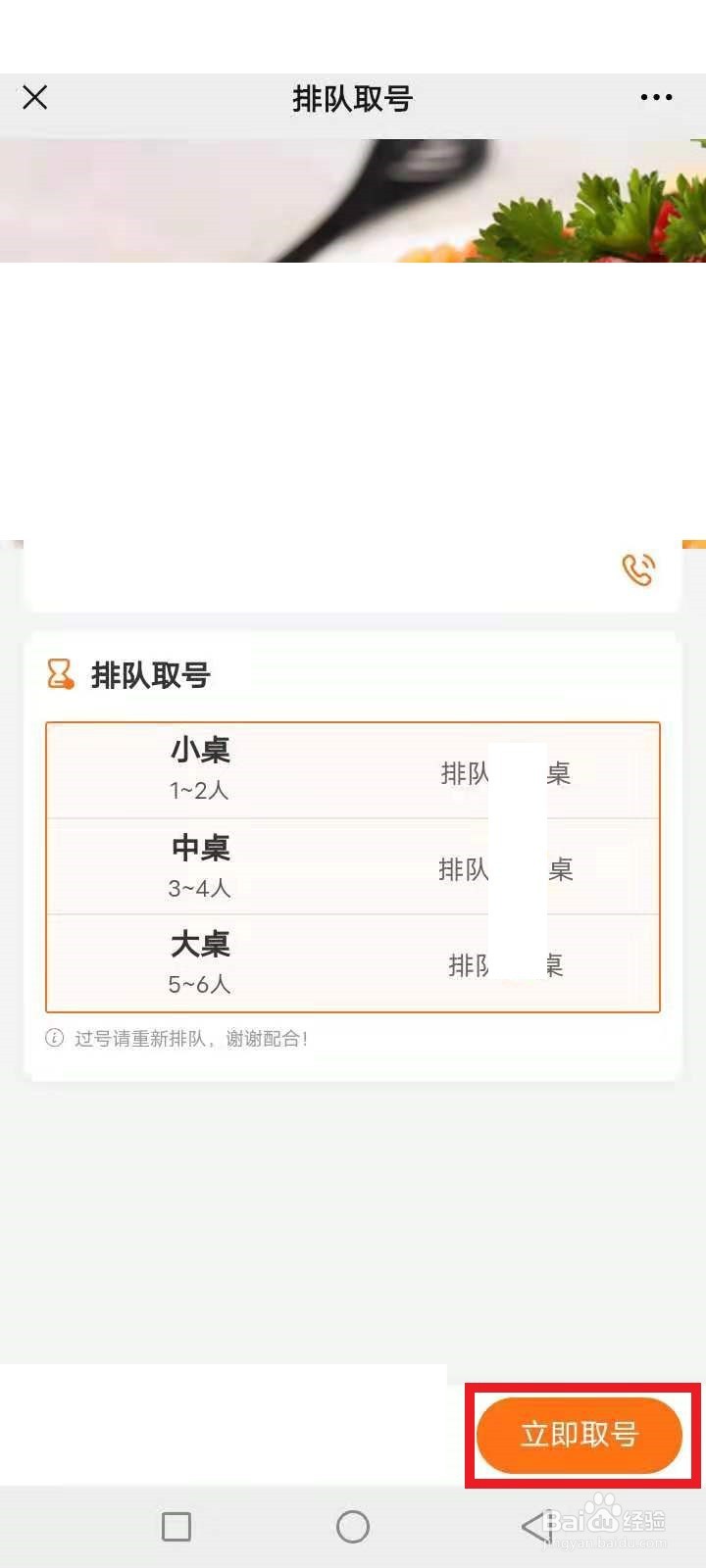Tap the close X in the top bar
The width and height of the screenshot is (706, 1568).
point(34,97)
